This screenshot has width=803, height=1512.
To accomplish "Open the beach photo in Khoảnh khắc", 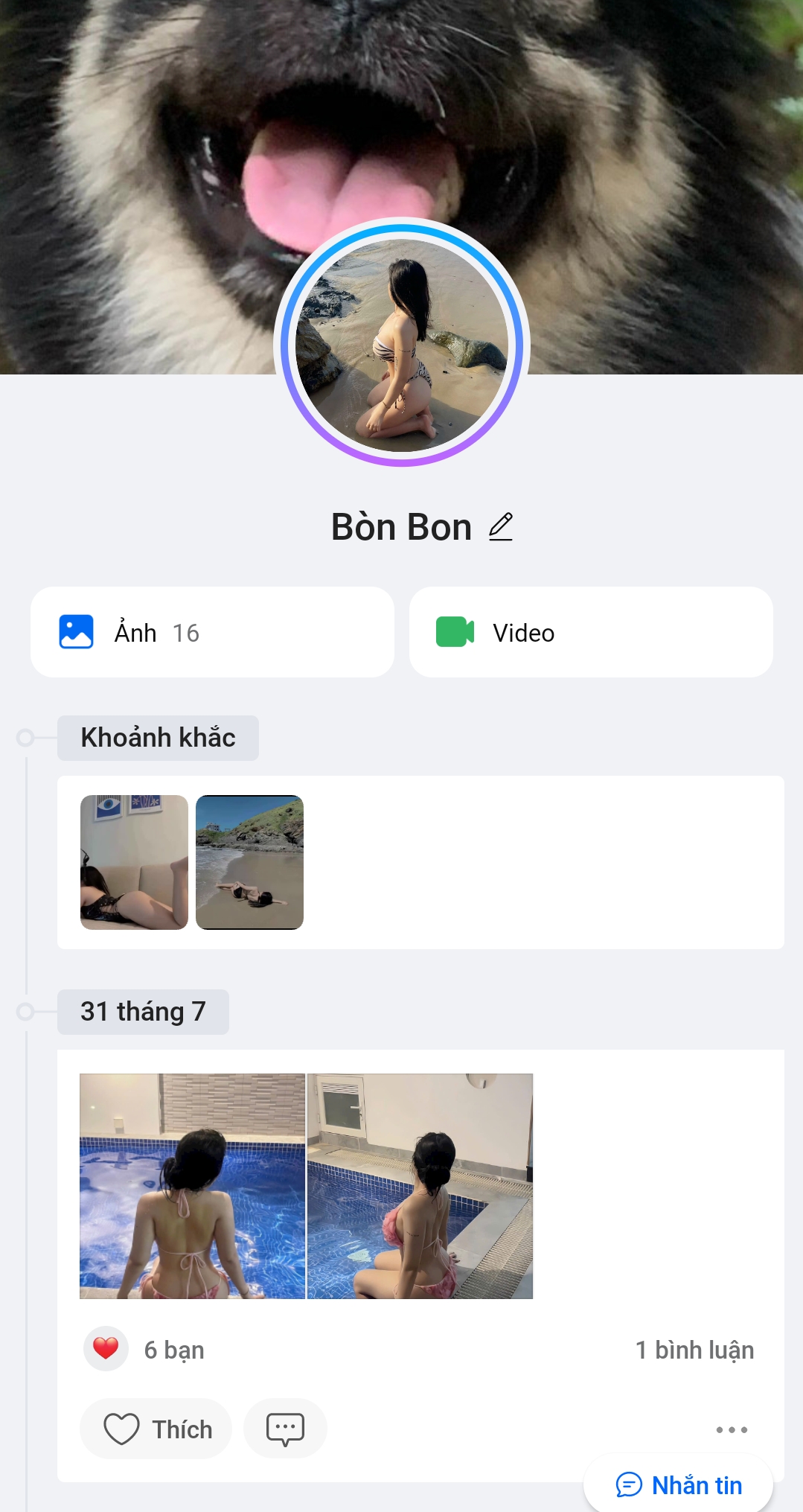I will coord(249,862).
